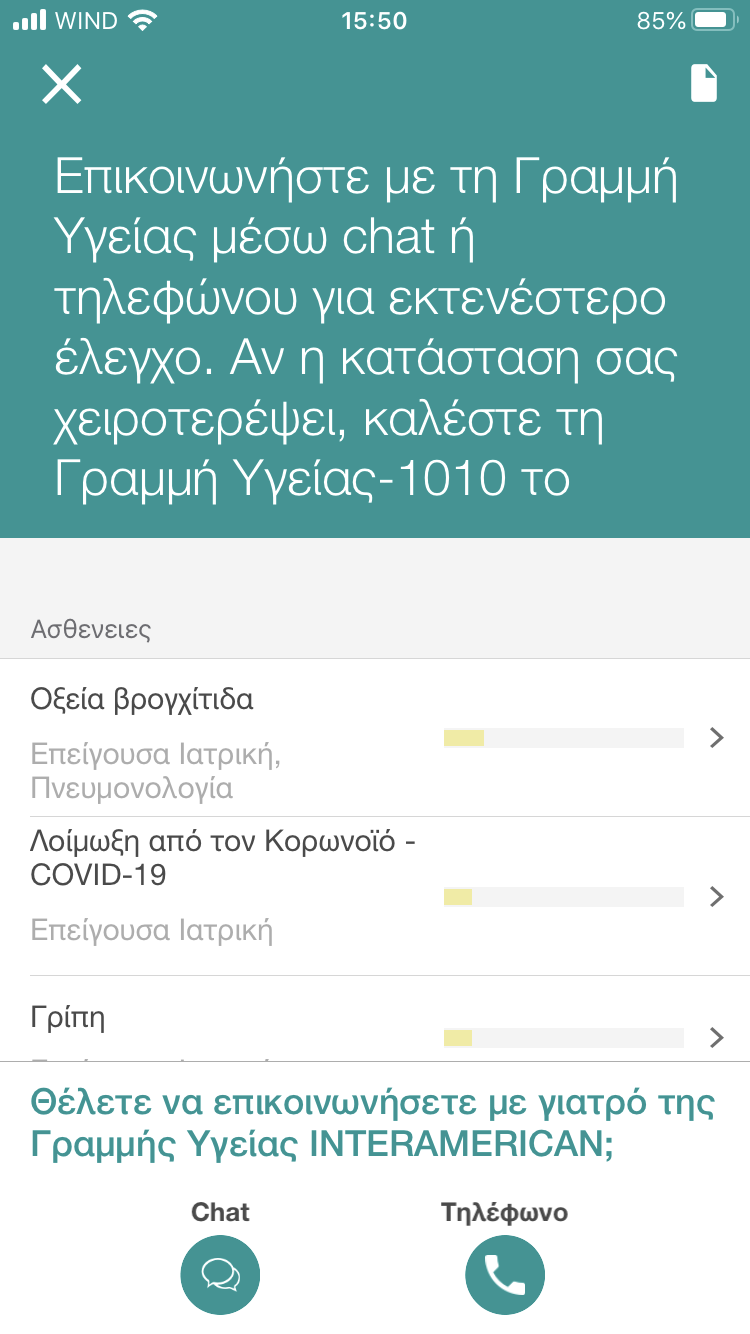
Task: Close the symptom results screen
Action: [x=61, y=84]
